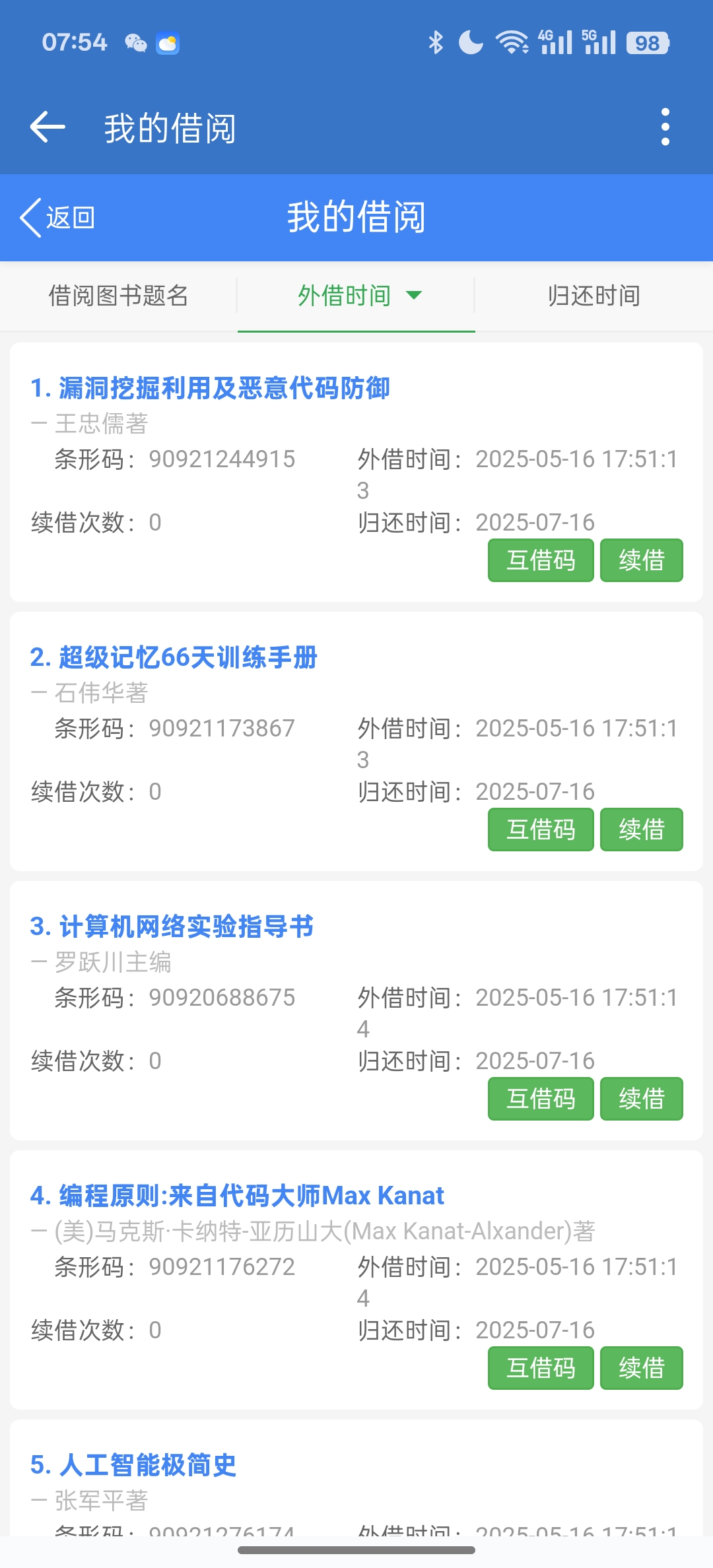Open book 编程原则:来自代码大师Max Kanat
This screenshot has height=1568, width=713.
[x=237, y=1196]
